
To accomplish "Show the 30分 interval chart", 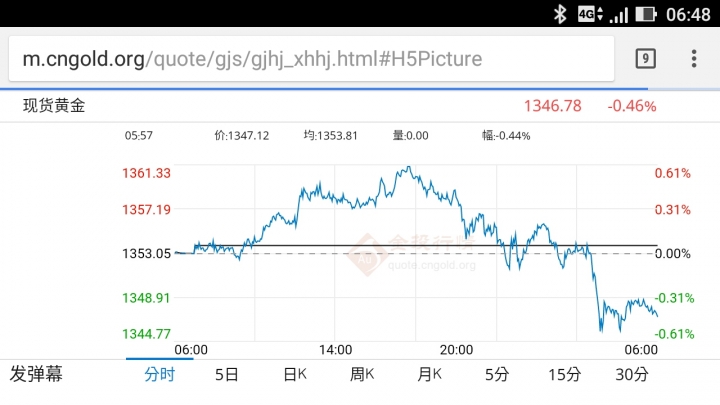I will click(x=632, y=375).
